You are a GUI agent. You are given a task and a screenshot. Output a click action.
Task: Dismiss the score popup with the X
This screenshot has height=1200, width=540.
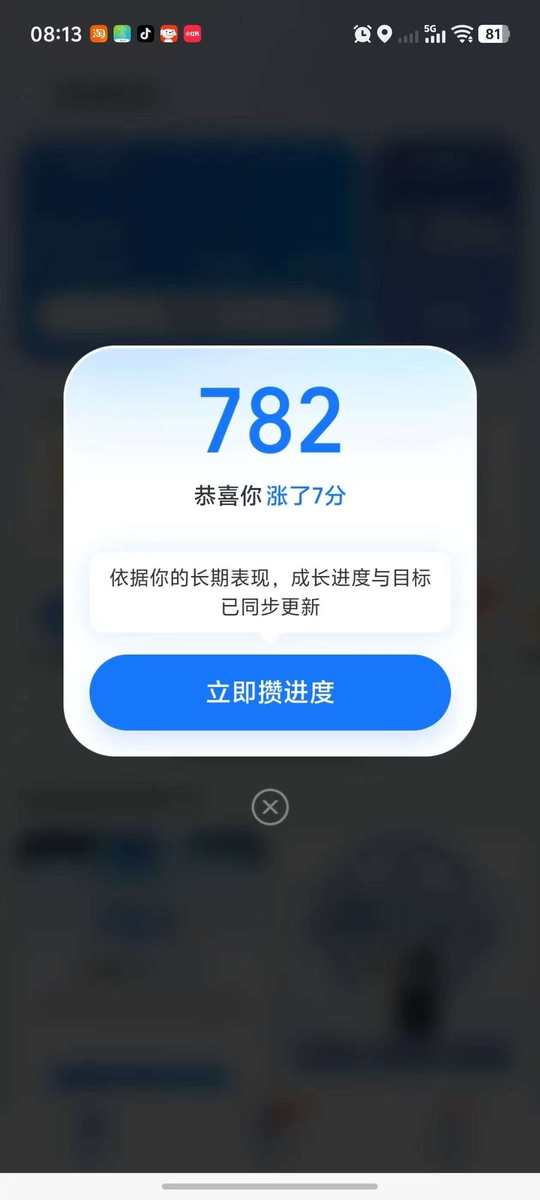(x=270, y=807)
